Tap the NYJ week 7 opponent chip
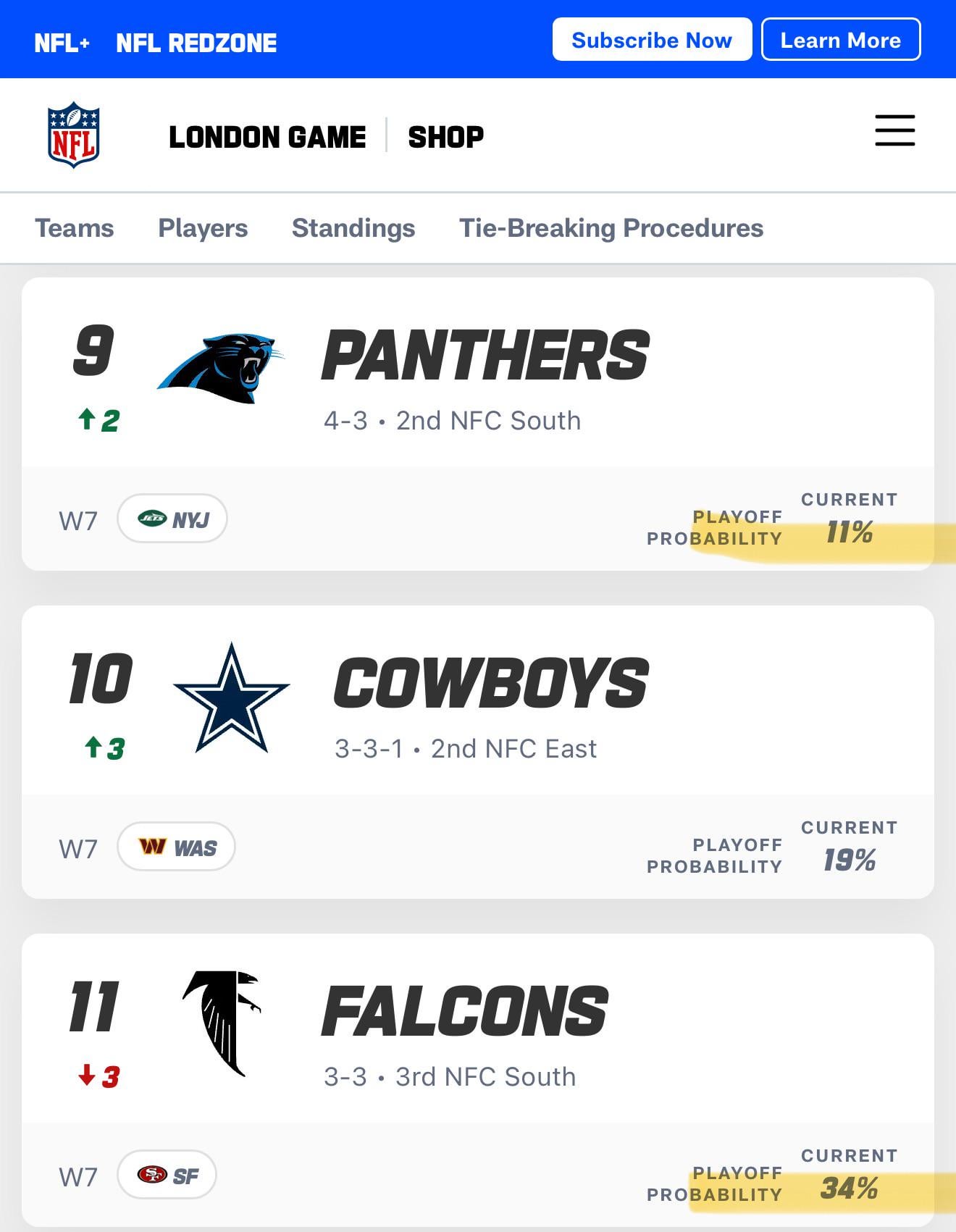 coord(172,519)
